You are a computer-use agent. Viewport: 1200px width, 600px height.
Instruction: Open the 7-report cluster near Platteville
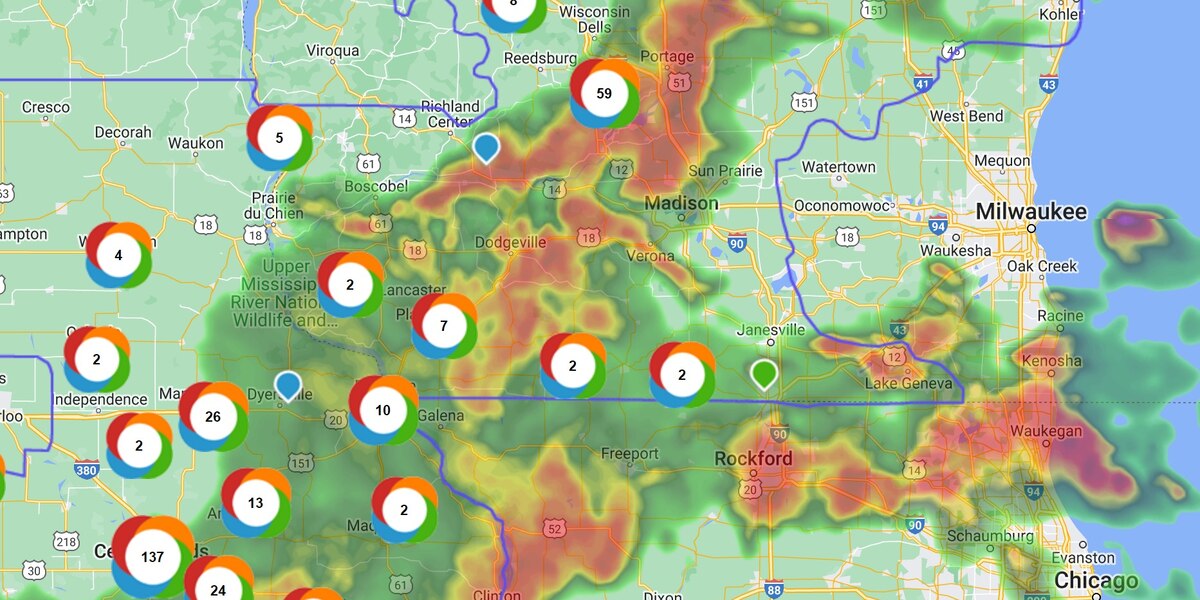pyautogui.click(x=443, y=325)
